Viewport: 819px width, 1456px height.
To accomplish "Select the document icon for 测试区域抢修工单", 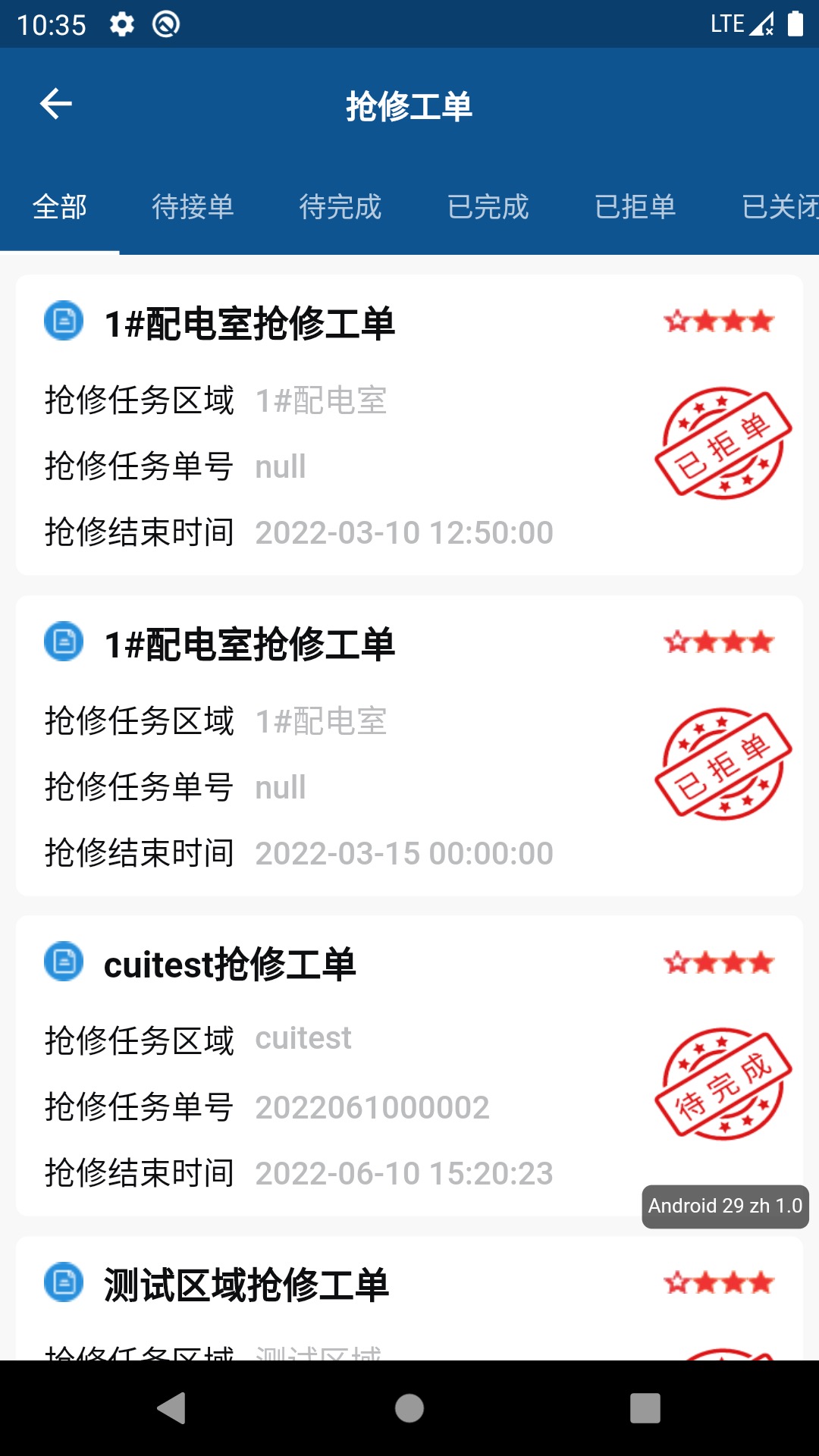I will [63, 1282].
